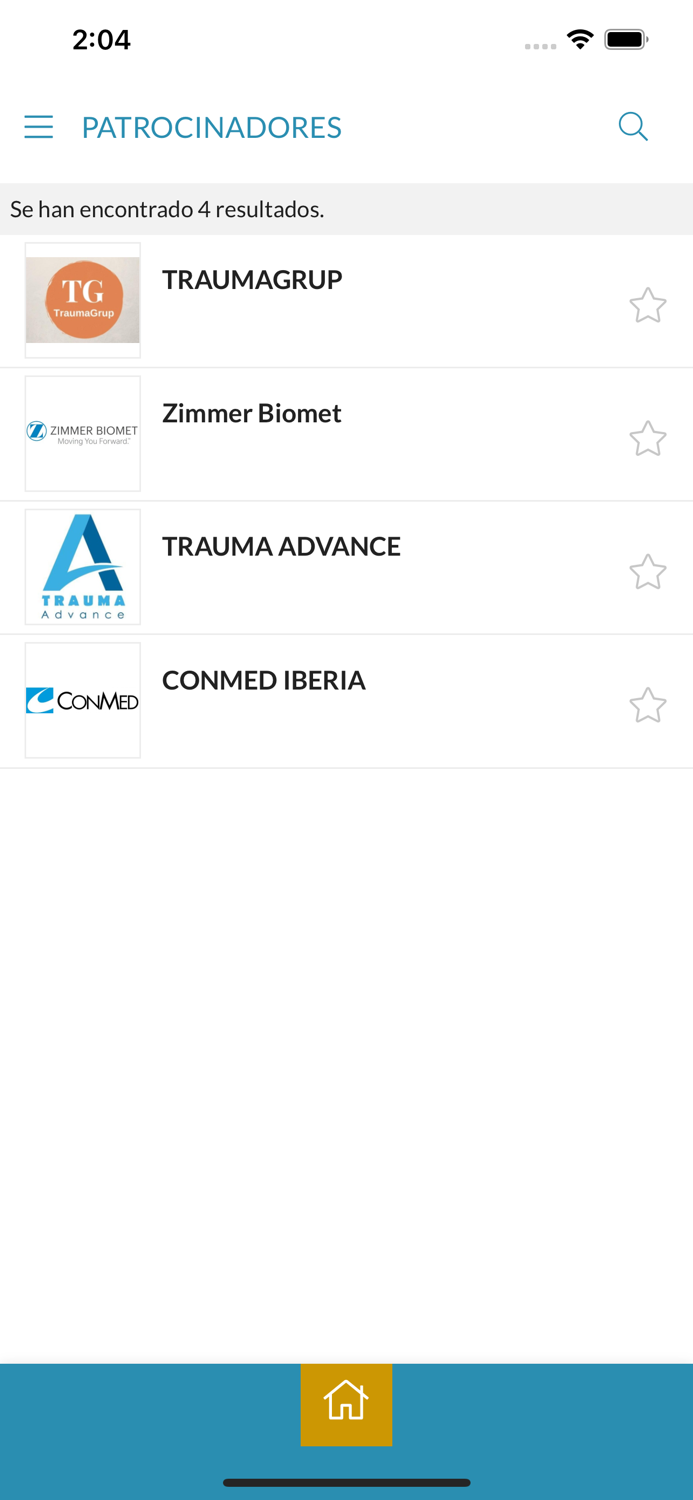Open CONMED IBERIA sponsor page
This screenshot has width=693, height=1500.
pos(264,681)
